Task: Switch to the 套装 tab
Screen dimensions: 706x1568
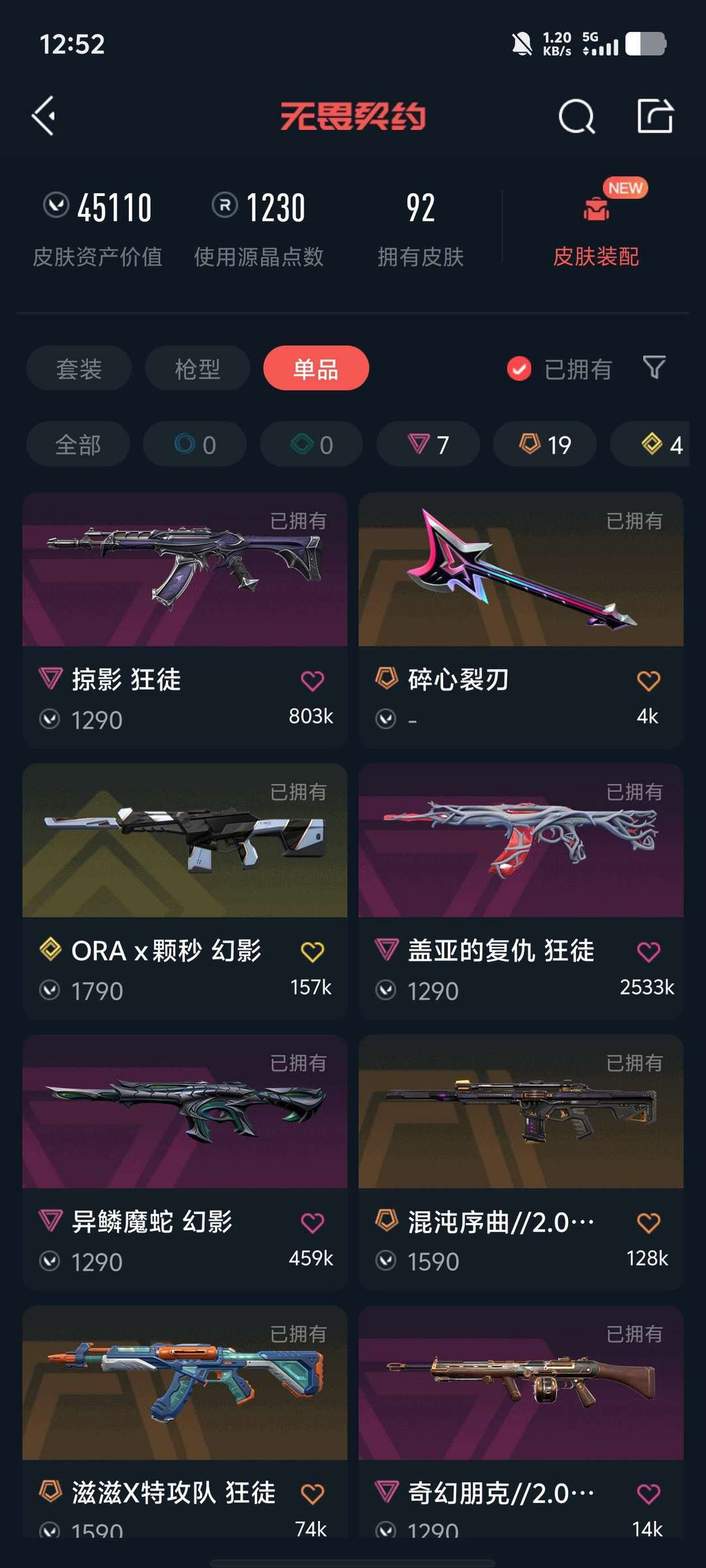Action: (x=78, y=368)
